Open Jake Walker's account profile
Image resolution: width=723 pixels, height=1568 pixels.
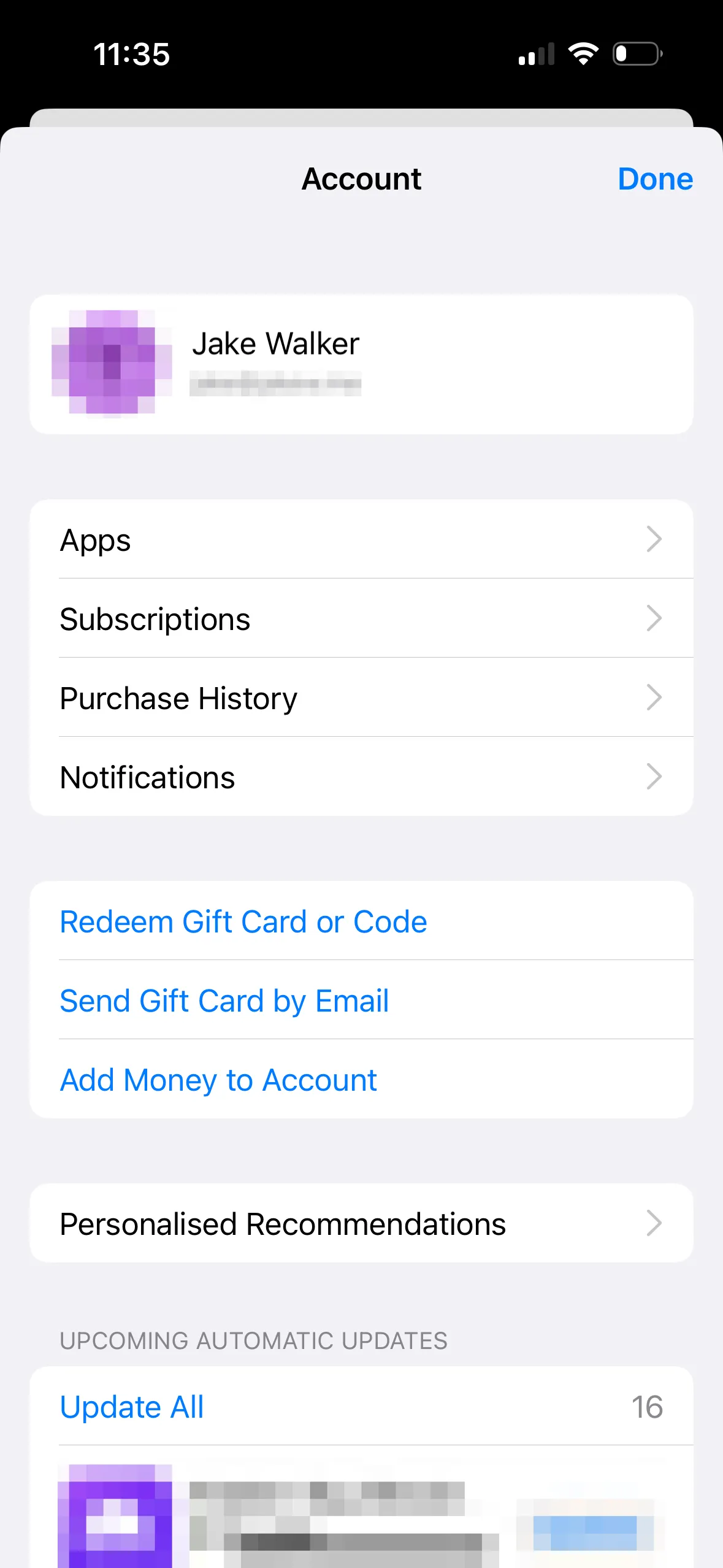(x=361, y=364)
